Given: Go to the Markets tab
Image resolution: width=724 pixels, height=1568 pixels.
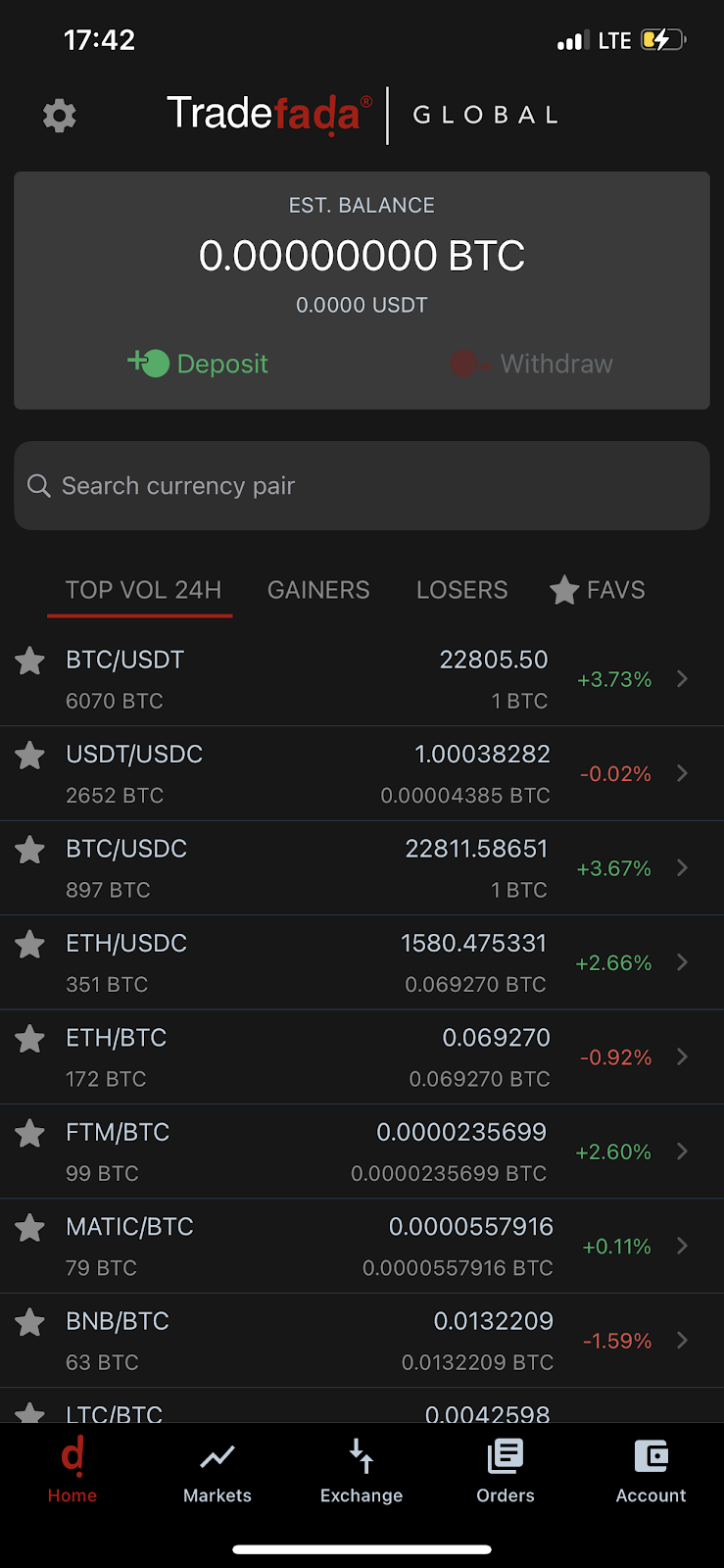Looking at the screenshot, I should tap(217, 1471).
